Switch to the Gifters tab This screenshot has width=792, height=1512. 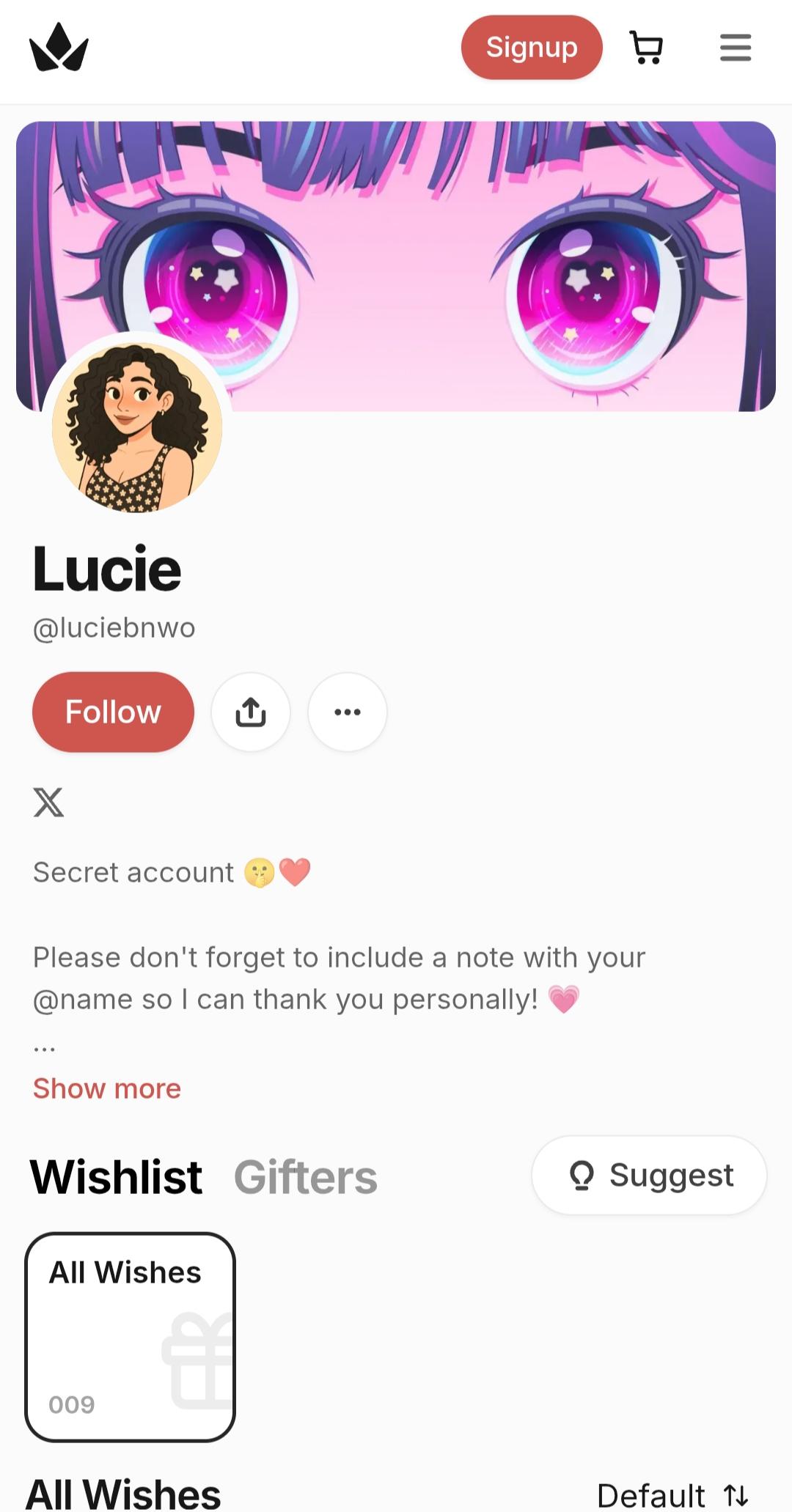click(305, 1177)
